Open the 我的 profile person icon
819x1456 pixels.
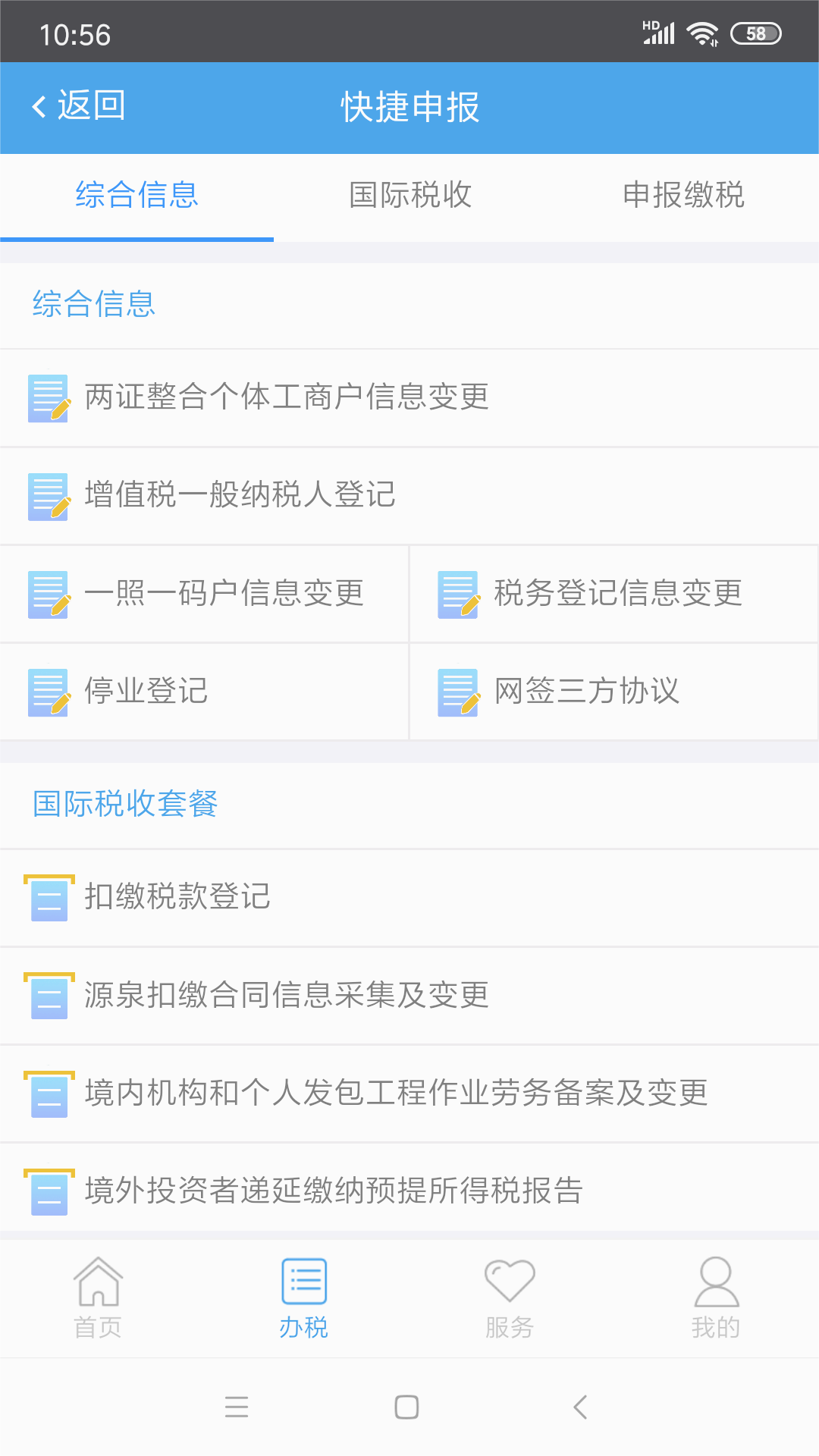715,1282
